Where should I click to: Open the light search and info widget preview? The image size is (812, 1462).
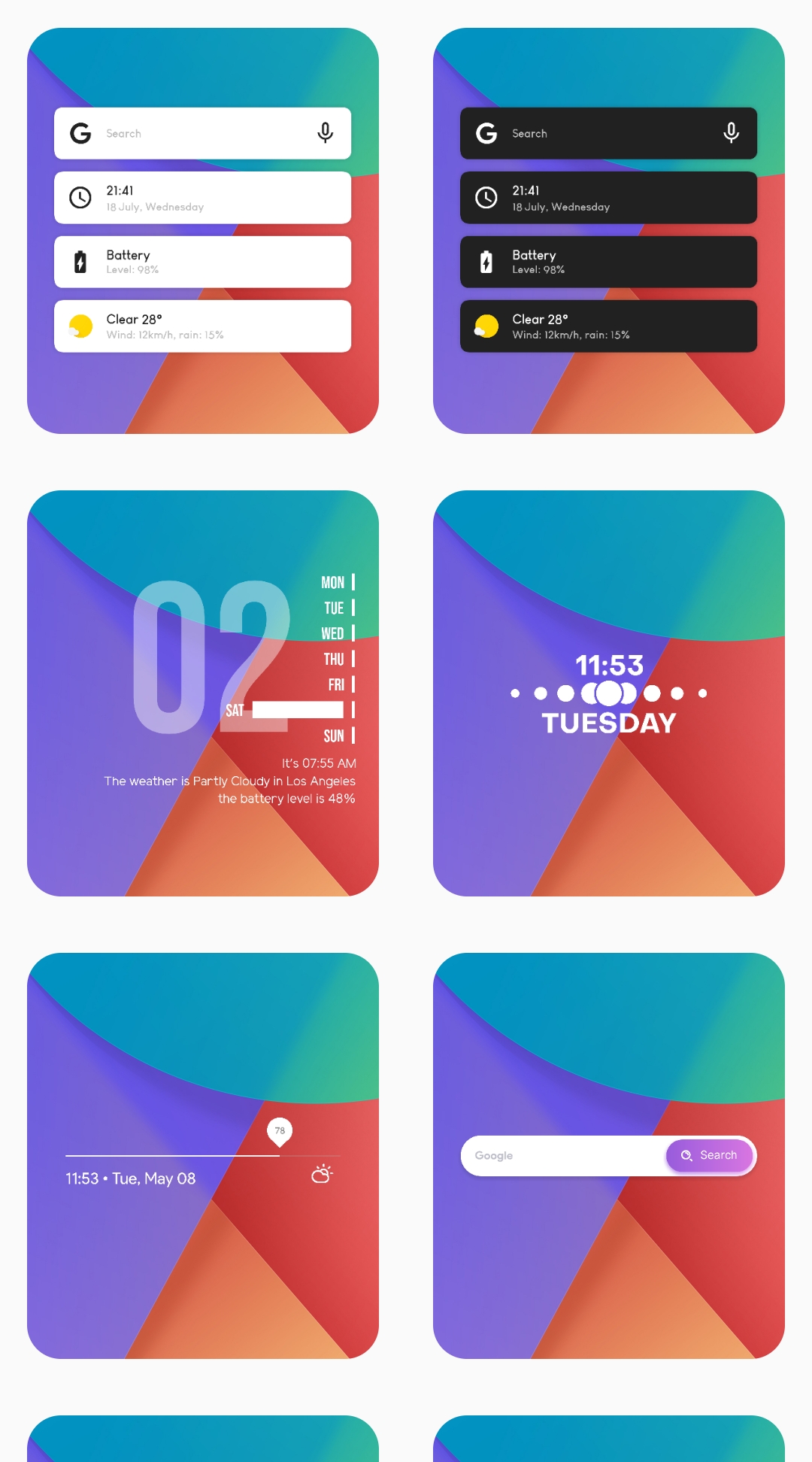pos(203,231)
